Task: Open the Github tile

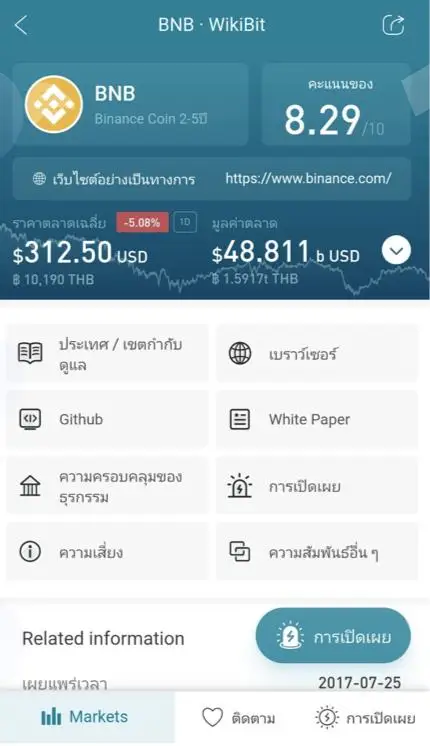Action: [x=108, y=419]
